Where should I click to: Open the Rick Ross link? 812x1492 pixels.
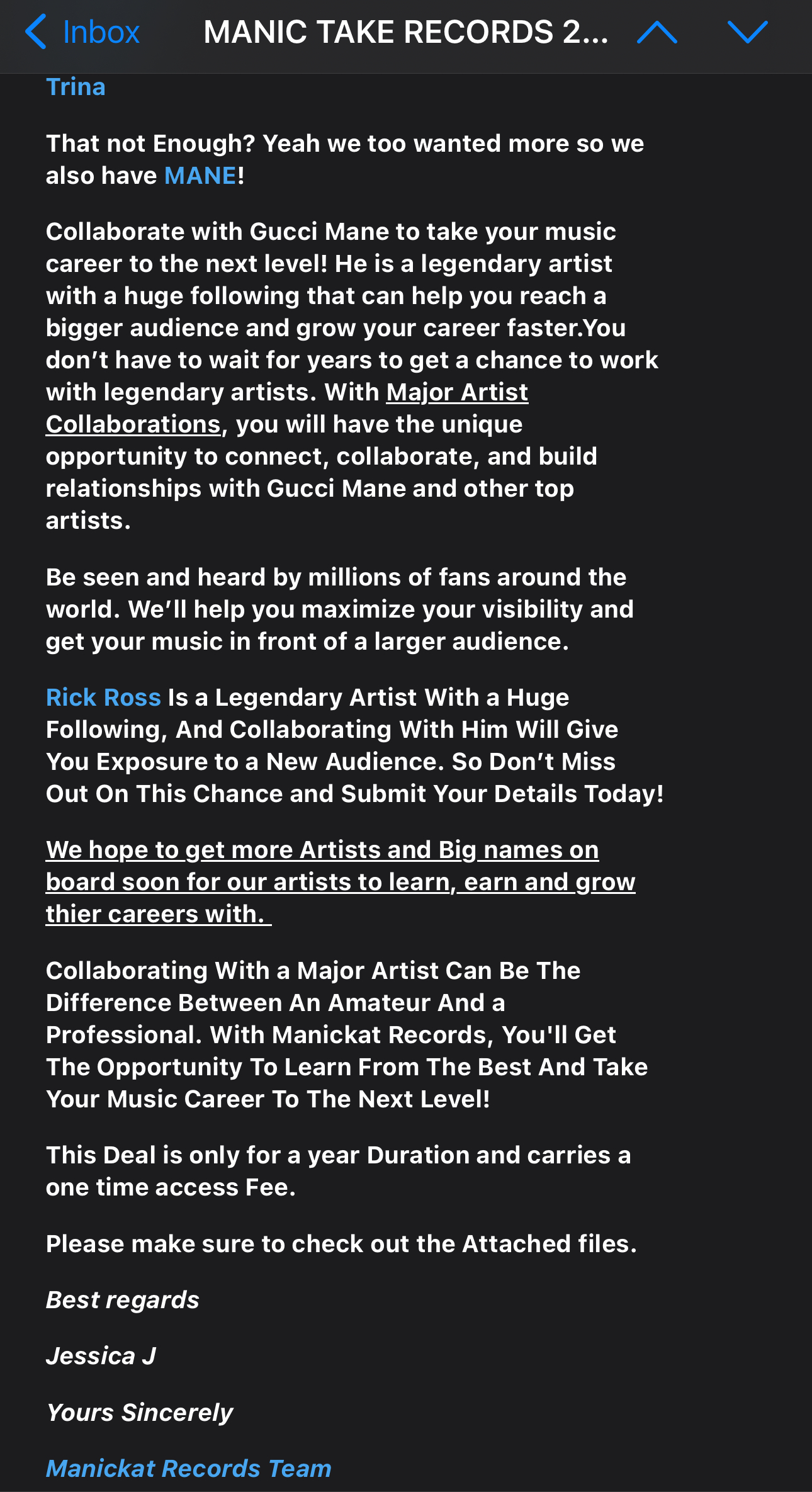[x=104, y=698]
